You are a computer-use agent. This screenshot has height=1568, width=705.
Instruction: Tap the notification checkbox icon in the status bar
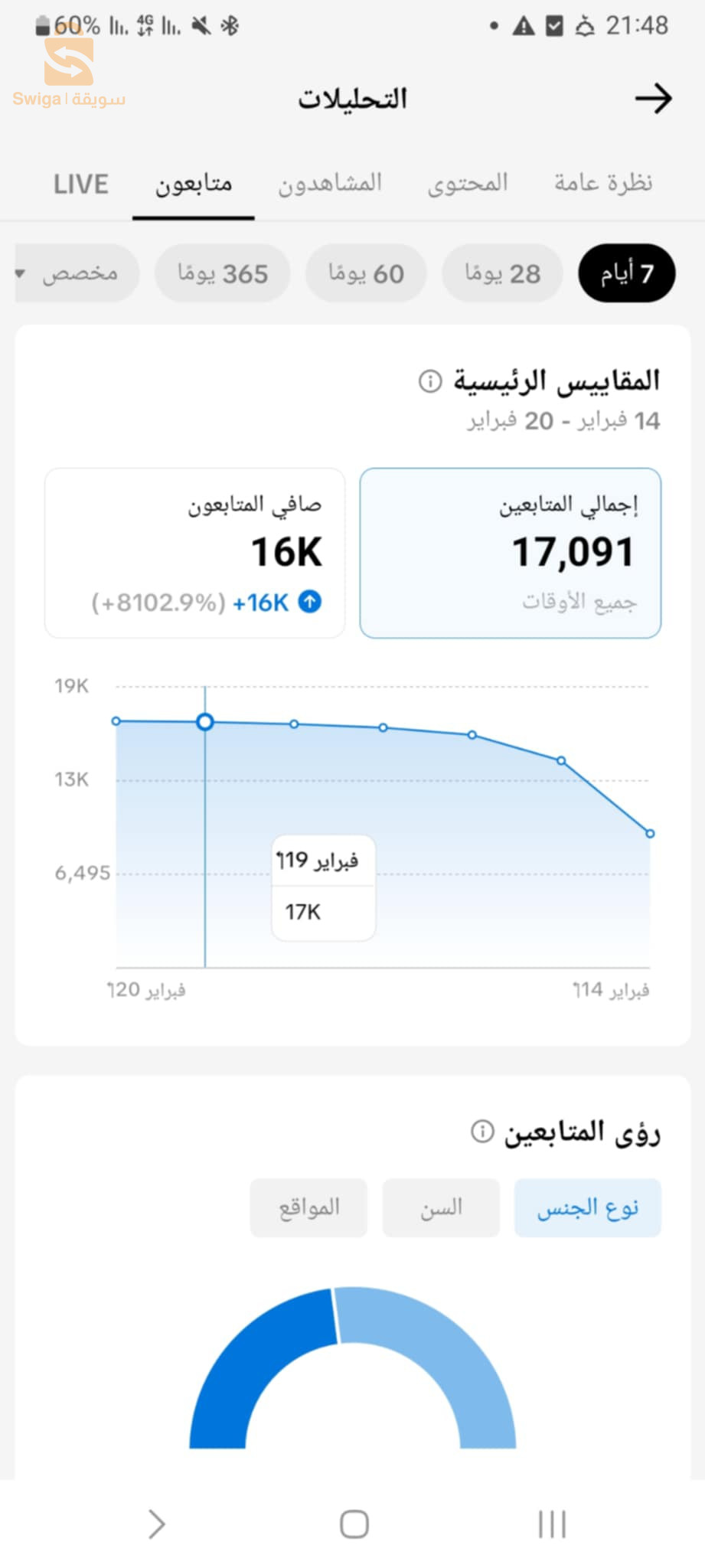(x=552, y=25)
